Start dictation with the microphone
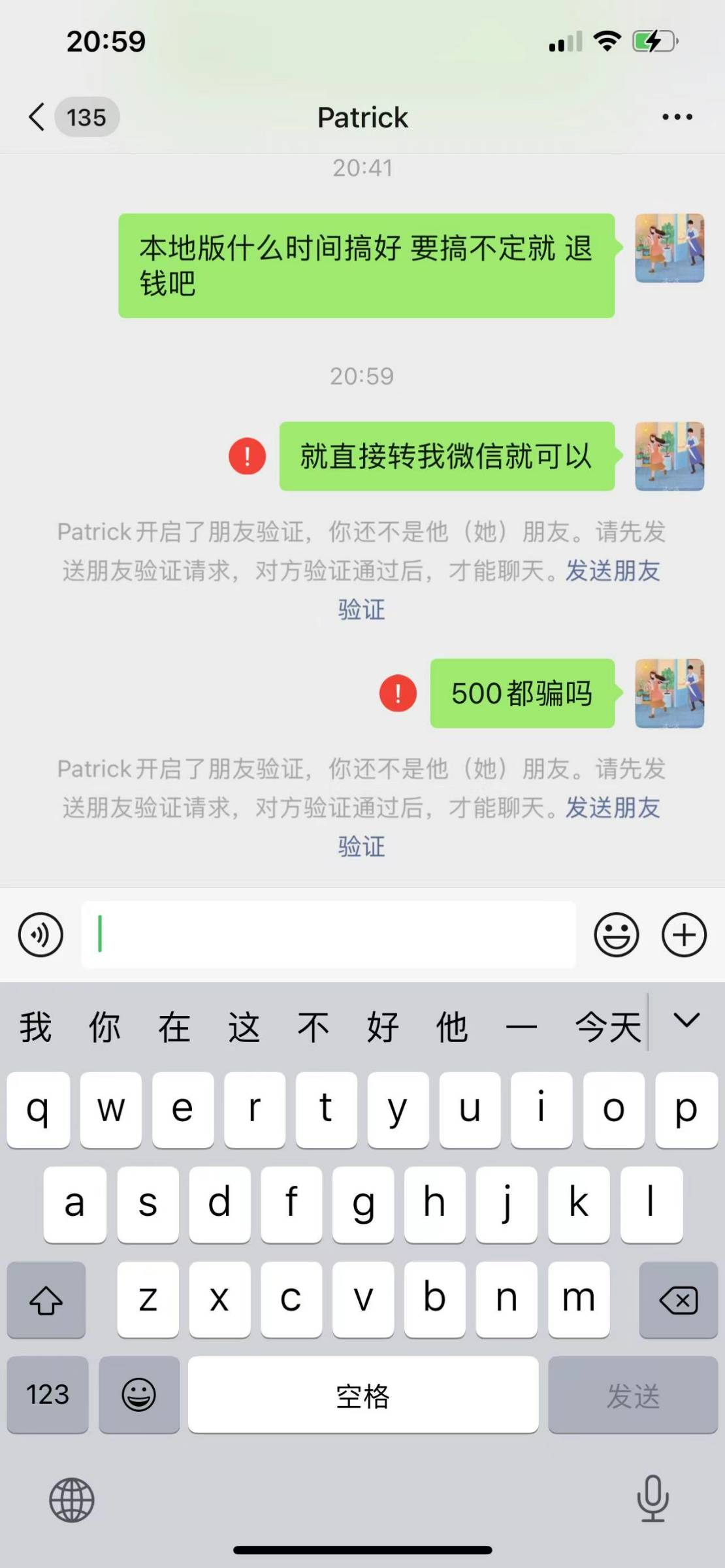 (x=652, y=1498)
